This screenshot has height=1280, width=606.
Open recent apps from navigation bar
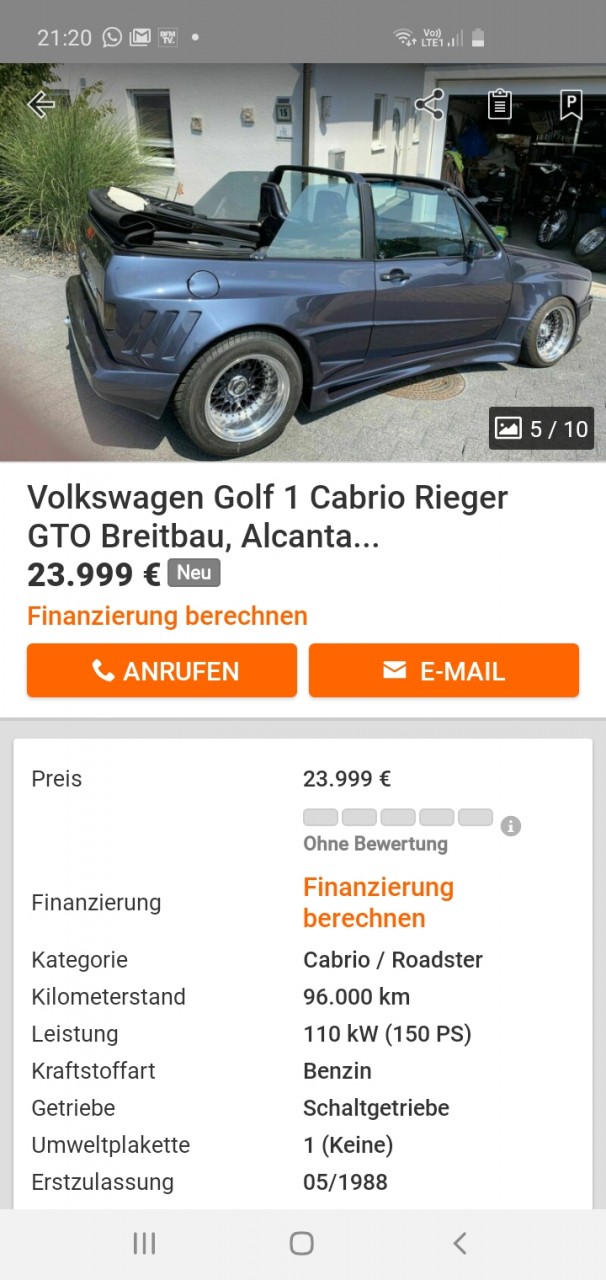pyautogui.click(x=144, y=1243)
